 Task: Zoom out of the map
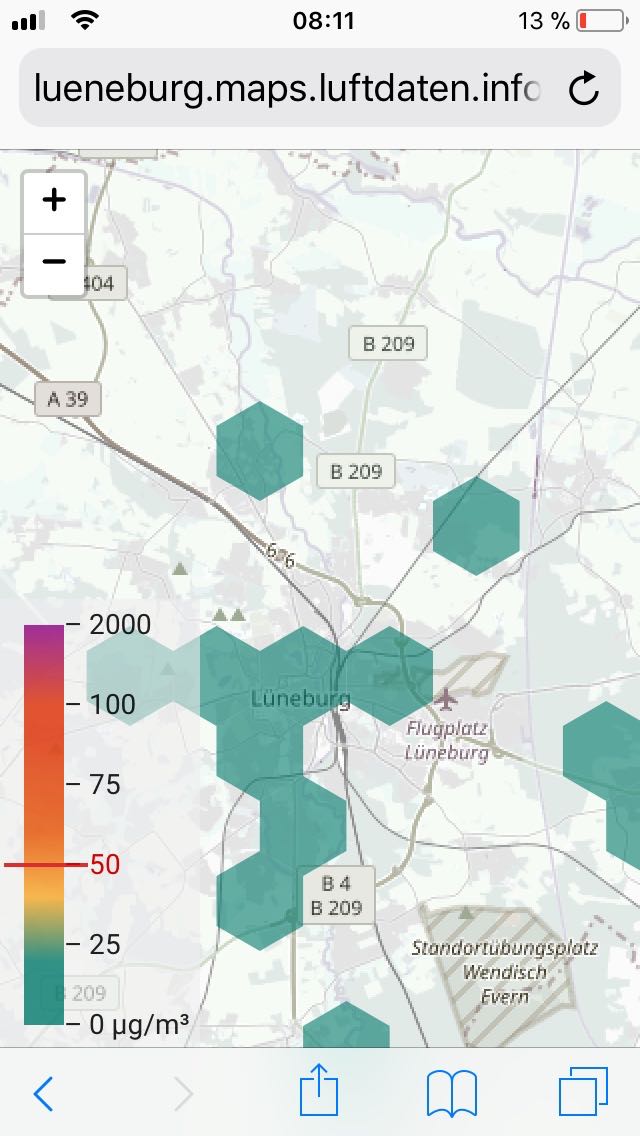54,264
